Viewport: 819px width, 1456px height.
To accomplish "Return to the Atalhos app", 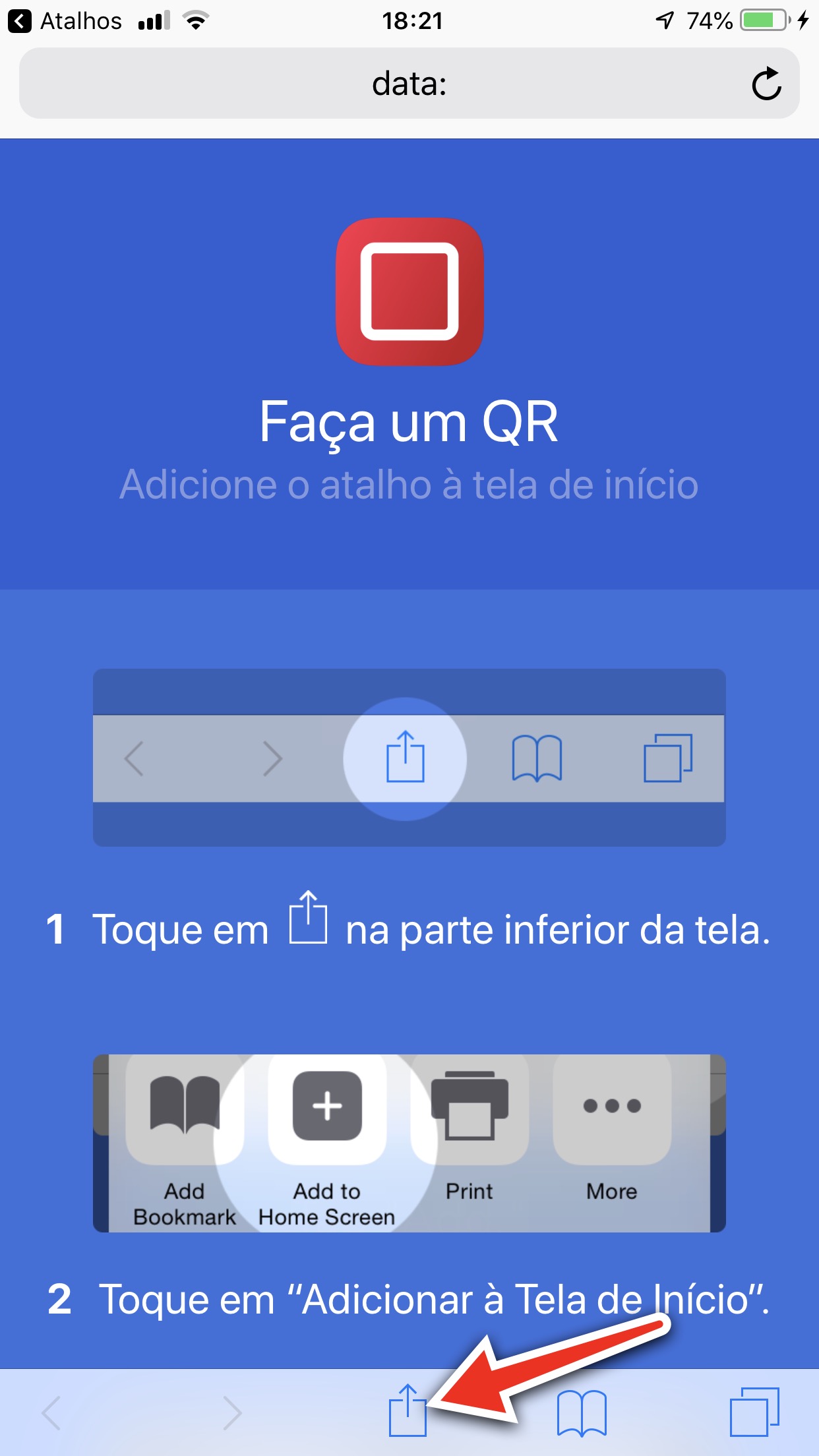I will [65, 21].
